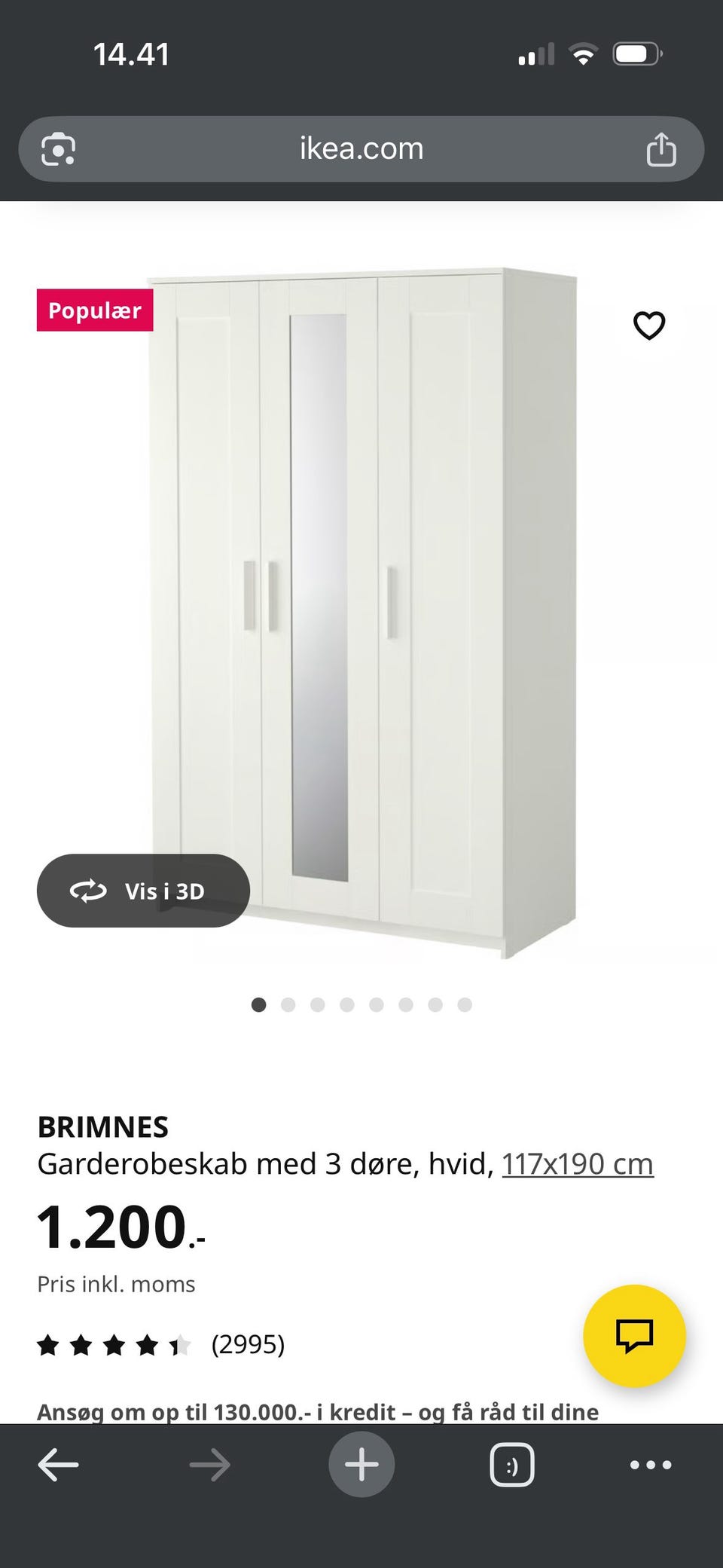723x1568 pixels.
Task: Open a new tab with plus icon
Action: [361, 1464]
